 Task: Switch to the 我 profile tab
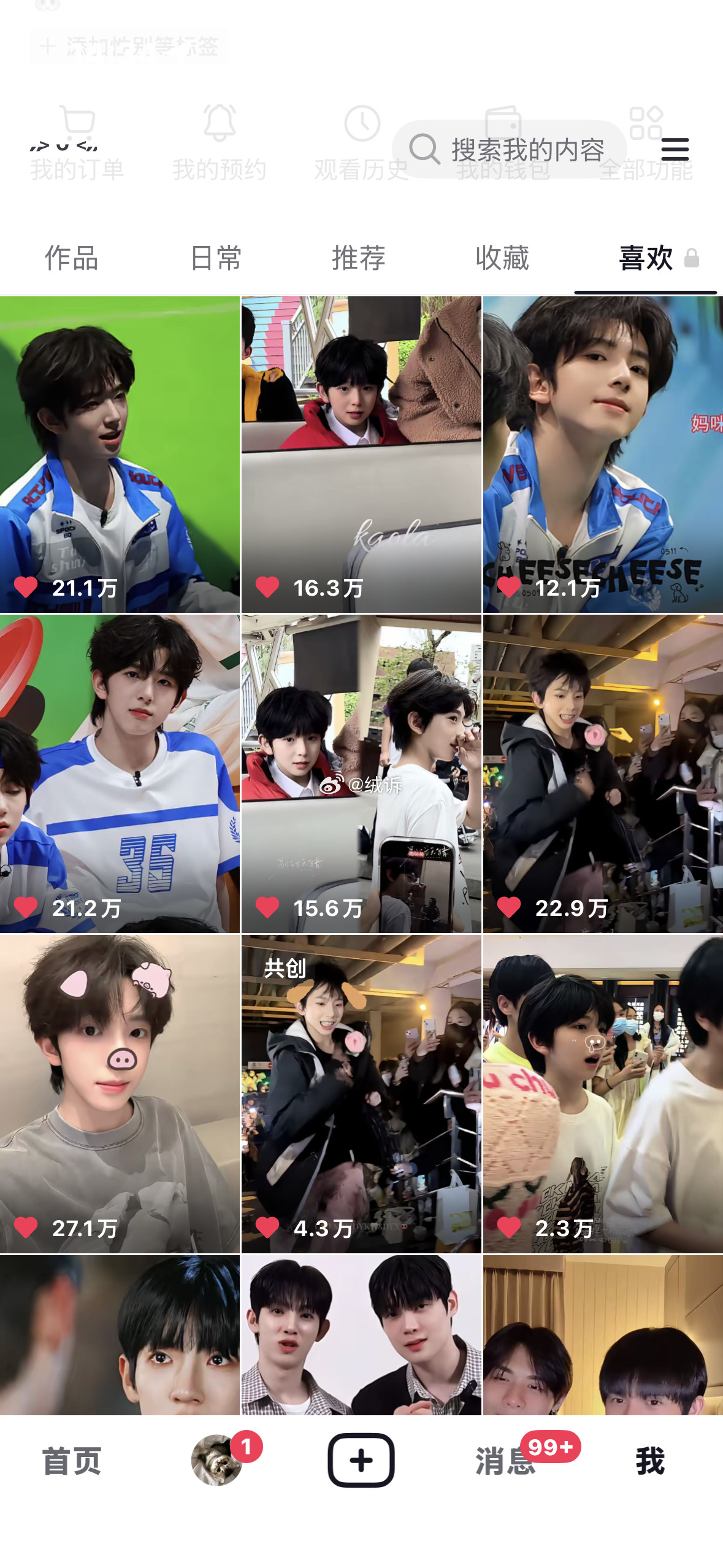point(650,1461)
